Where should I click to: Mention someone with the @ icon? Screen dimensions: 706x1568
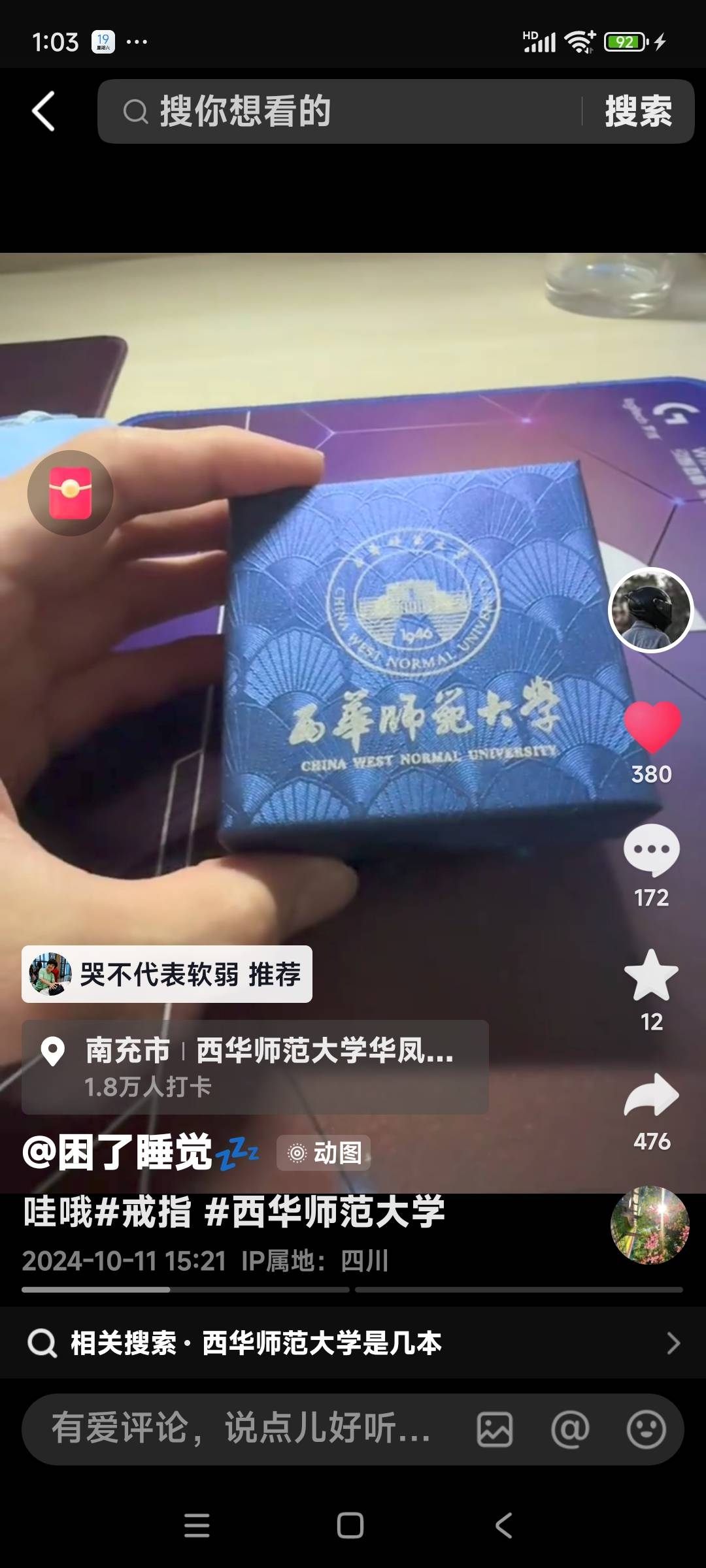tap(570, 1429)
